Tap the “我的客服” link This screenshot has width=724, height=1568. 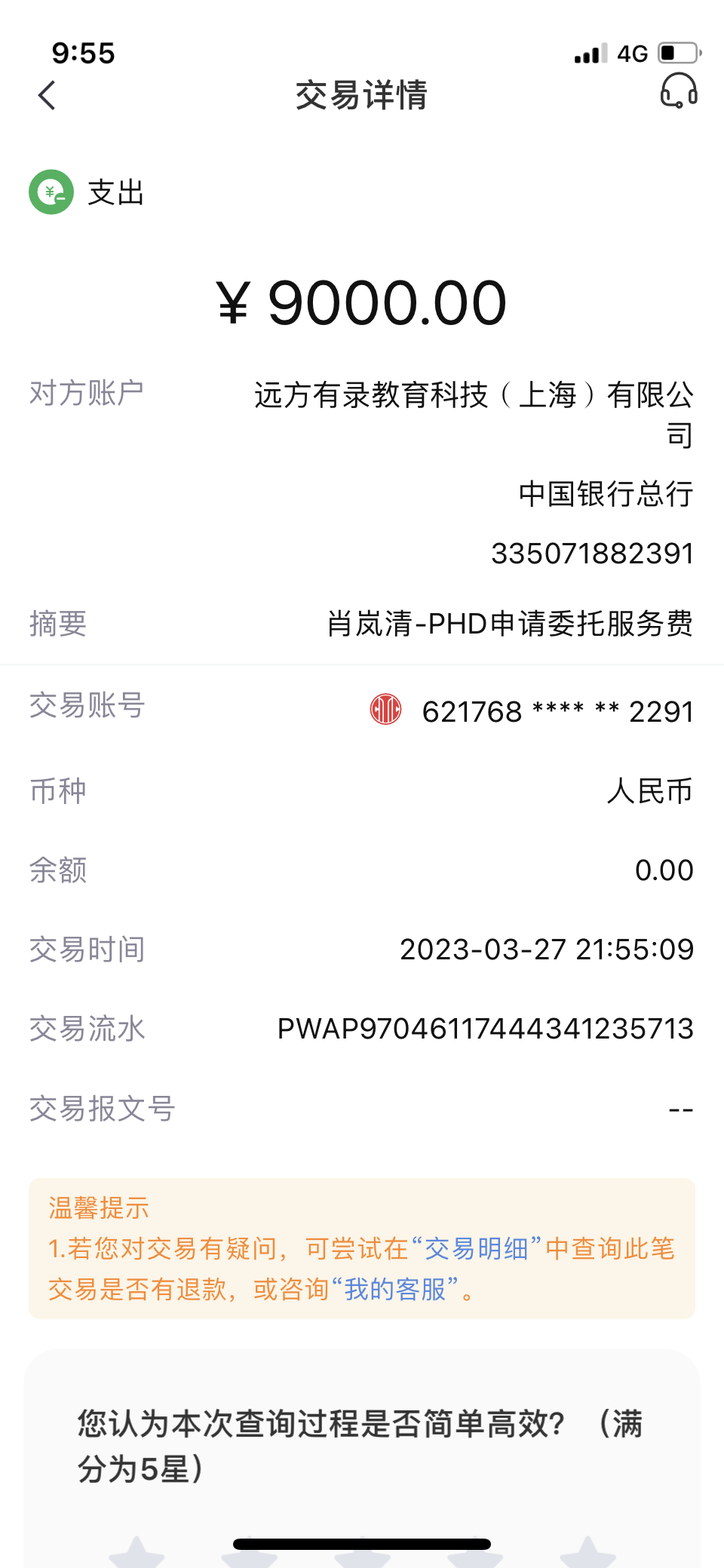tap(395, 1290)
